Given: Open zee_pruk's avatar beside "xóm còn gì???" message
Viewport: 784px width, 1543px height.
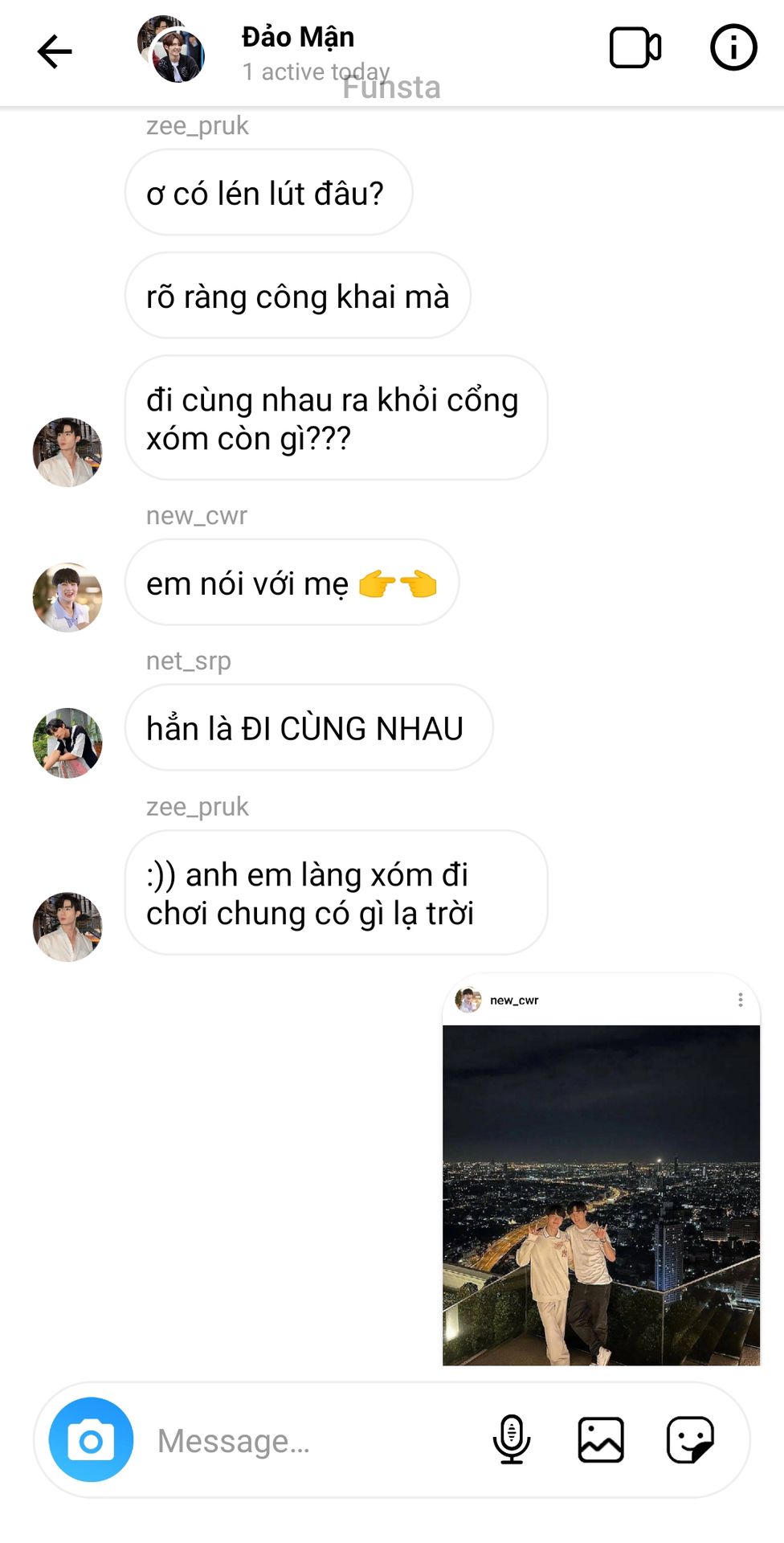Looking at the screenshot, I should point(67,452).
